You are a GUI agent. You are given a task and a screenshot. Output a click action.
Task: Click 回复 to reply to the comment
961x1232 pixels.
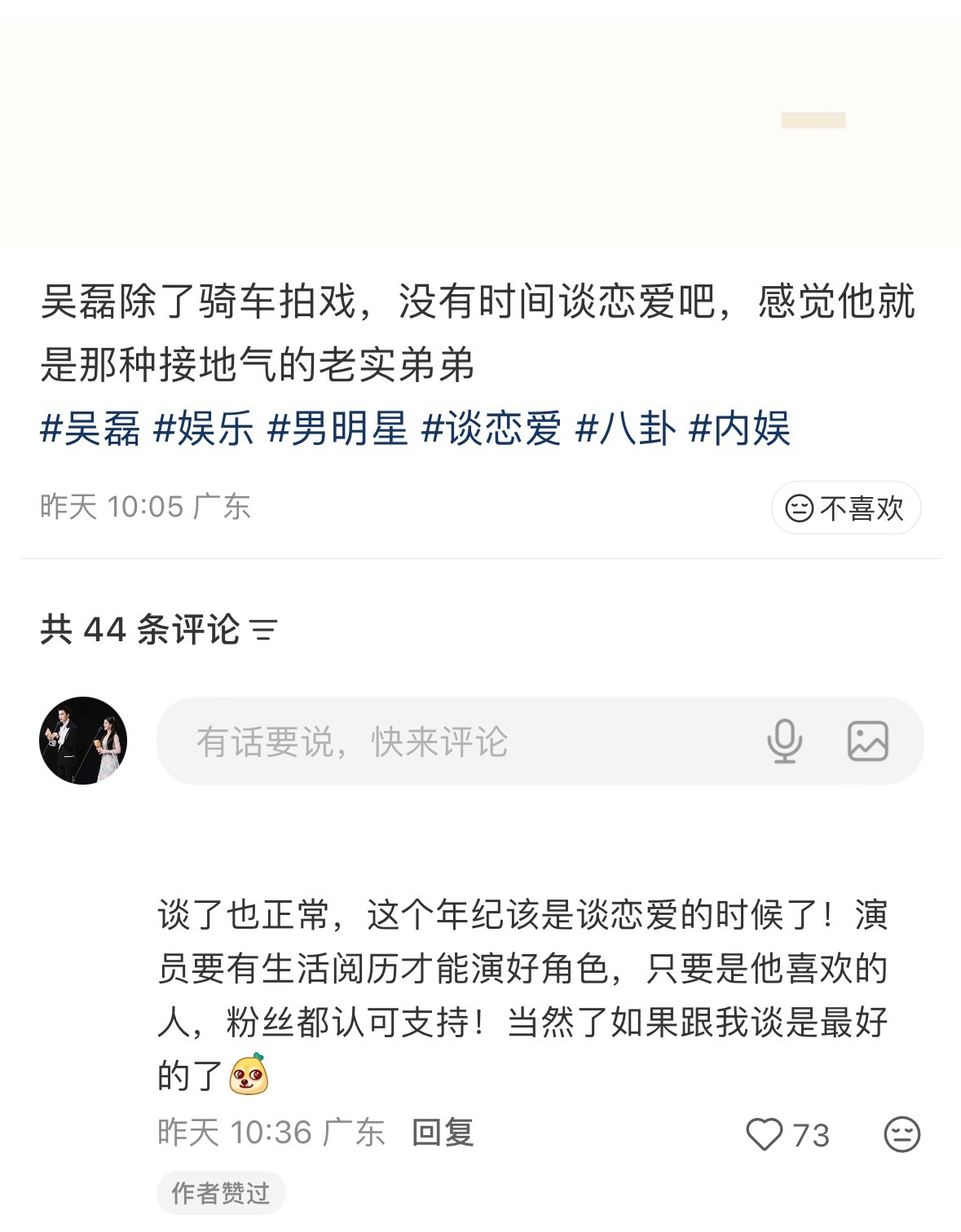[x=443, y=1131]
